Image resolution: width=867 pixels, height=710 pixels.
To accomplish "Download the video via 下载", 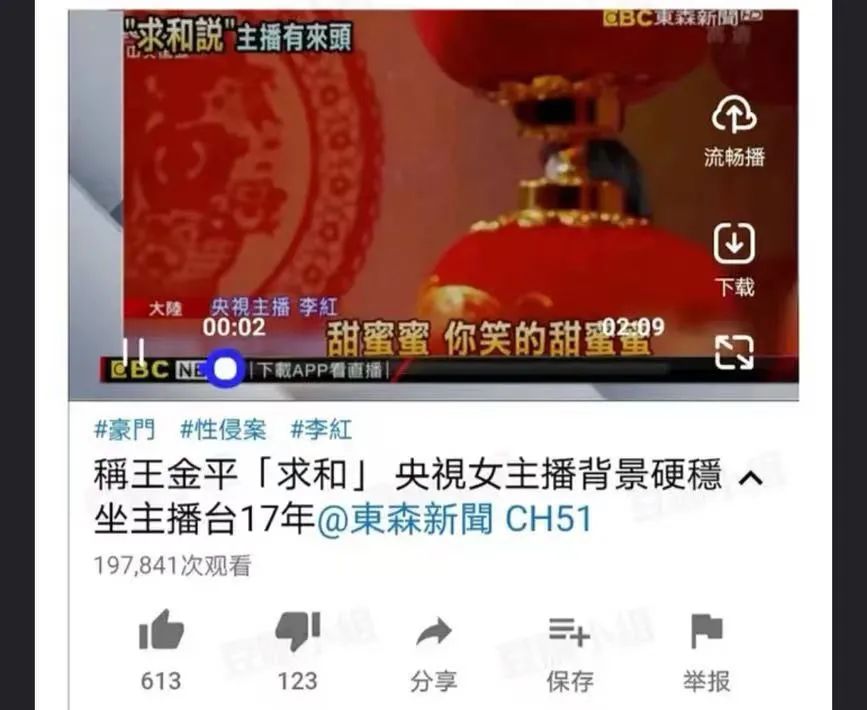I will coord(734,257).
